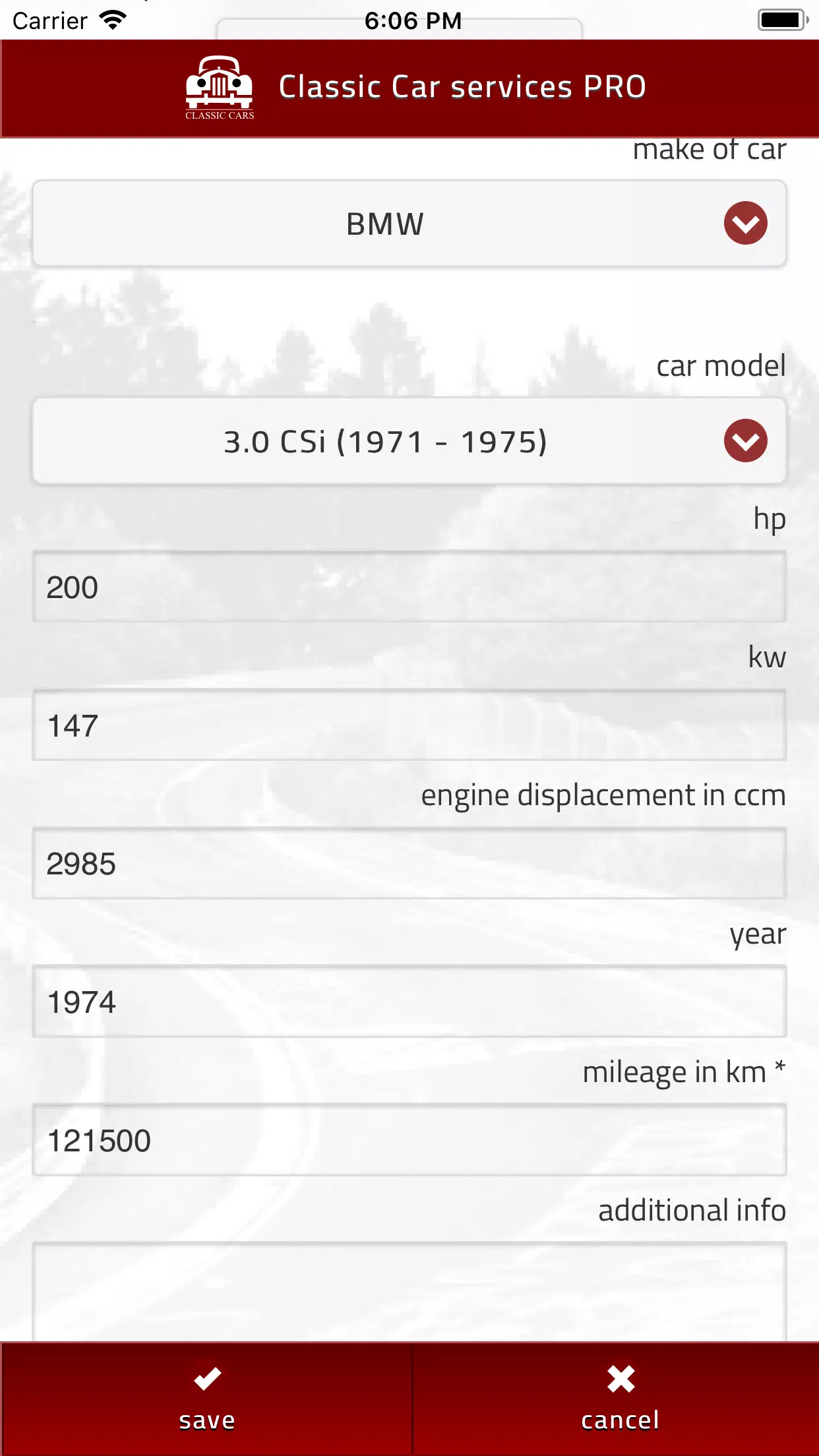
Task: Edit the kw field showing 147
Action: point(409,725)
